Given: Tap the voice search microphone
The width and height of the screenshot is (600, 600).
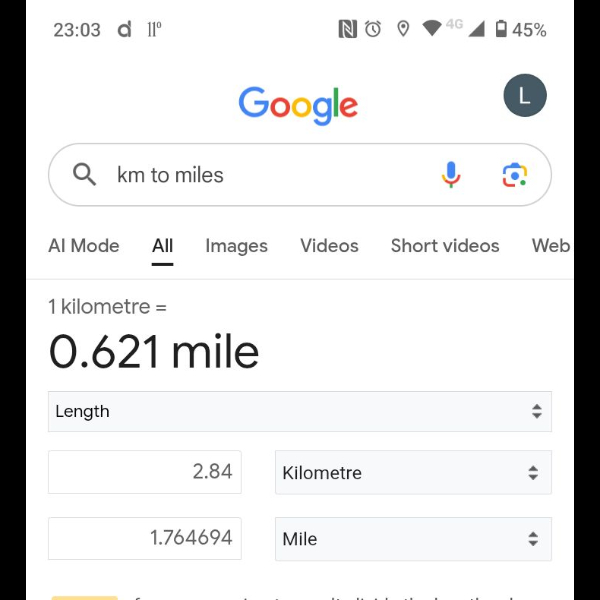Looking at the screenshot, I should tap(451, 175).
